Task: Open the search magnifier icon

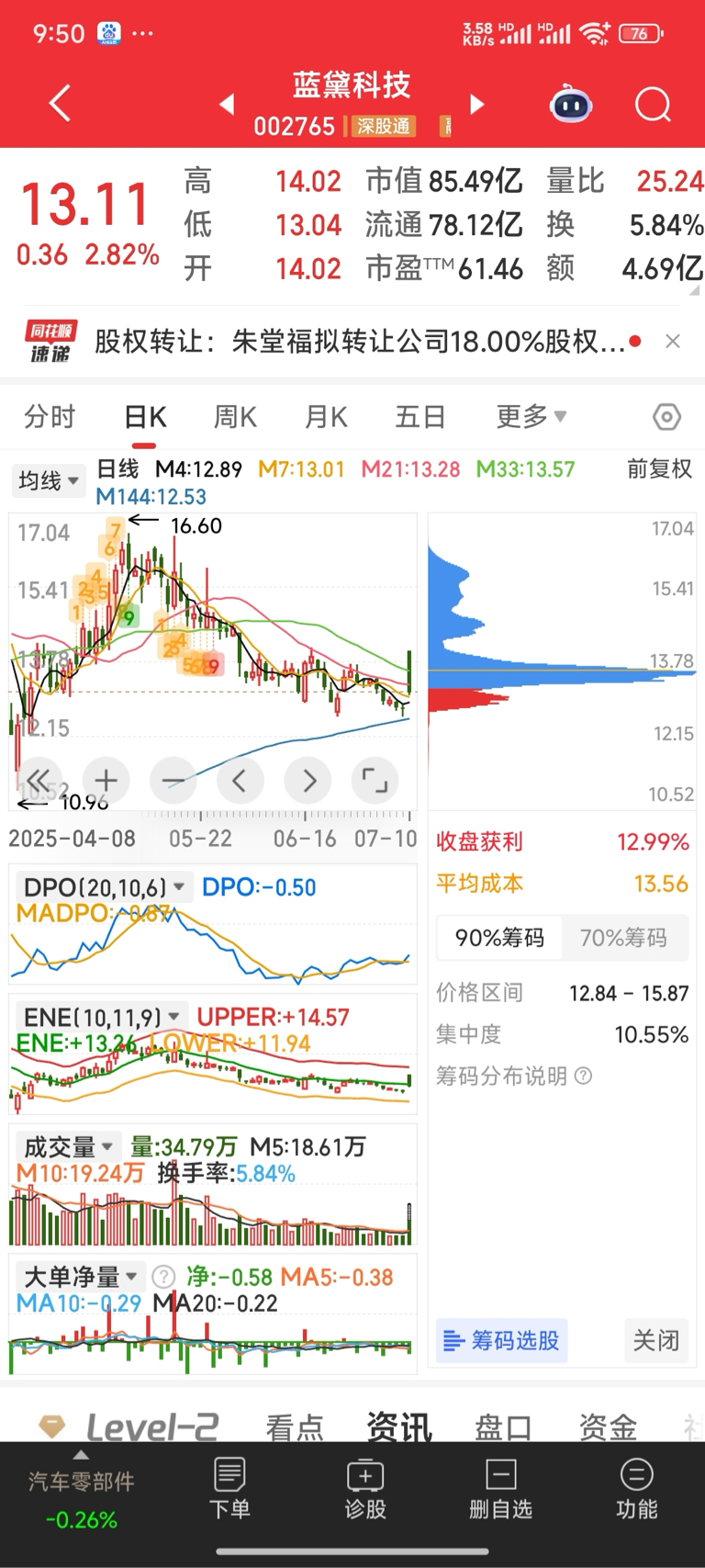Action: click(653, 105)
